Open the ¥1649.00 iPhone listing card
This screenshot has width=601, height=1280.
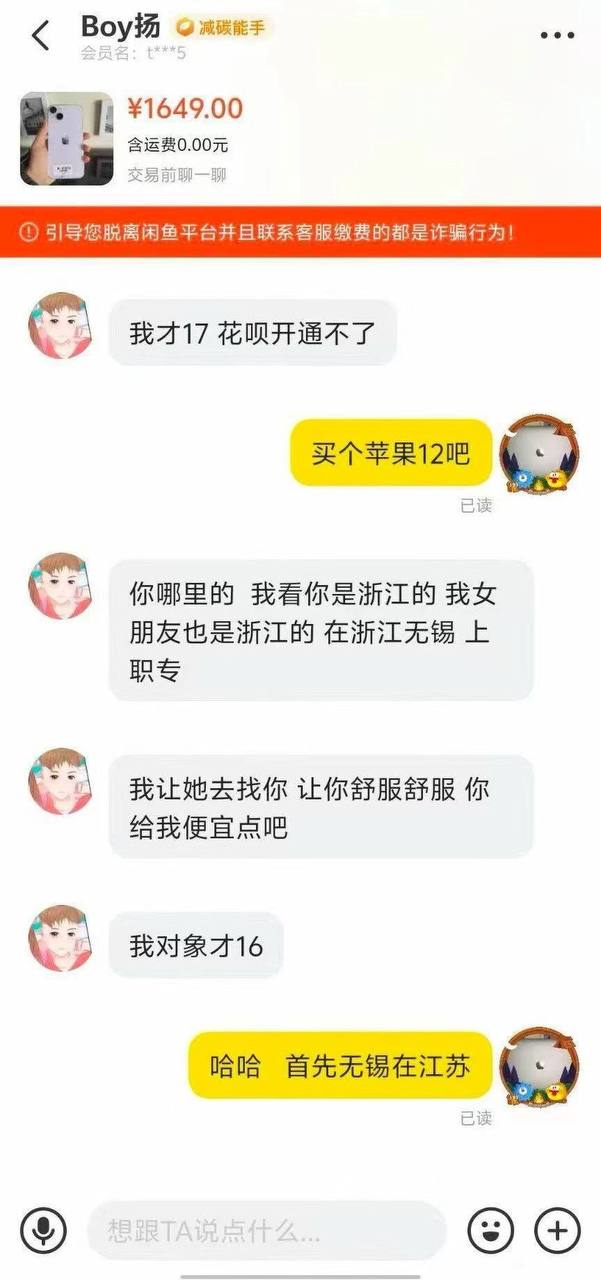click(x=300, y=138)
